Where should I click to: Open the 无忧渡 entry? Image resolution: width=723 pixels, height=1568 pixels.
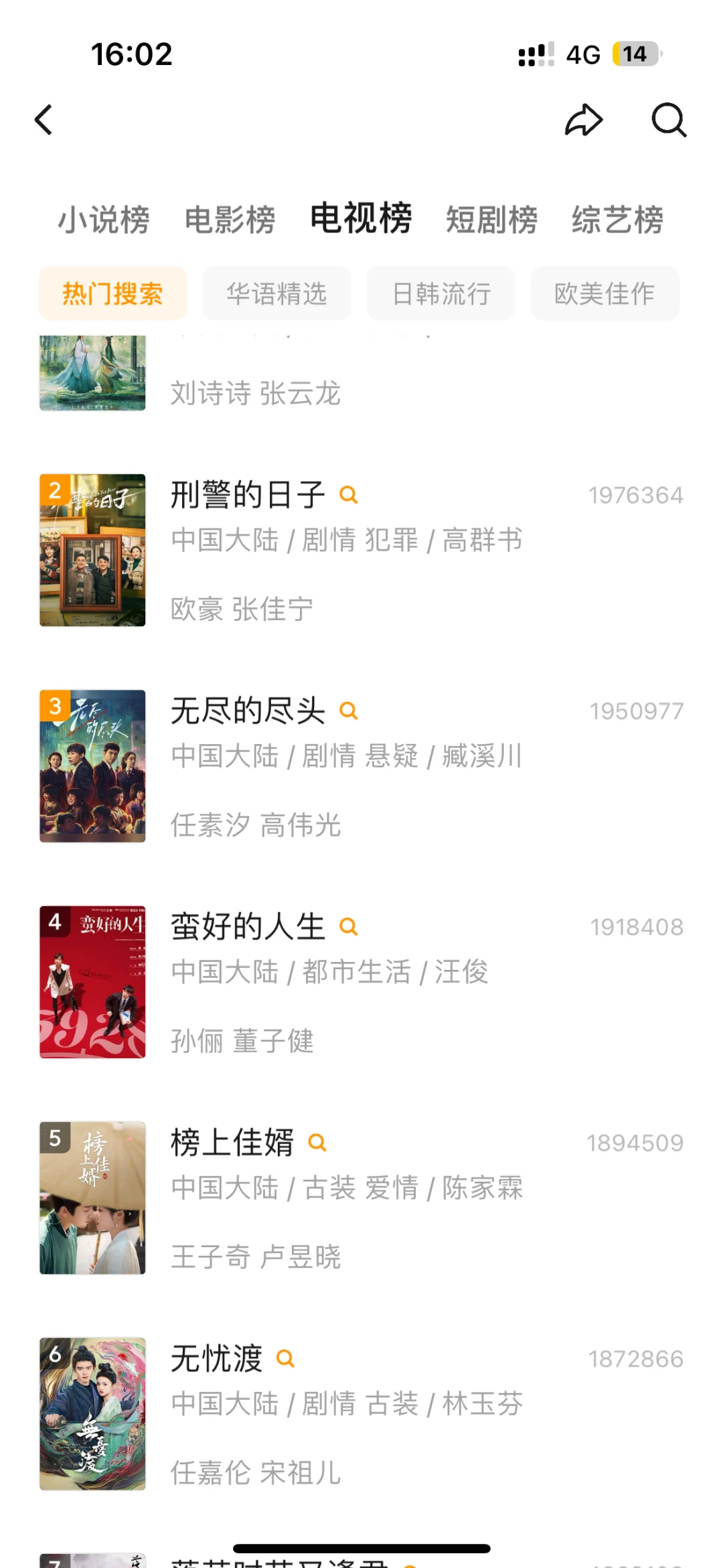tap(216, 1359)
